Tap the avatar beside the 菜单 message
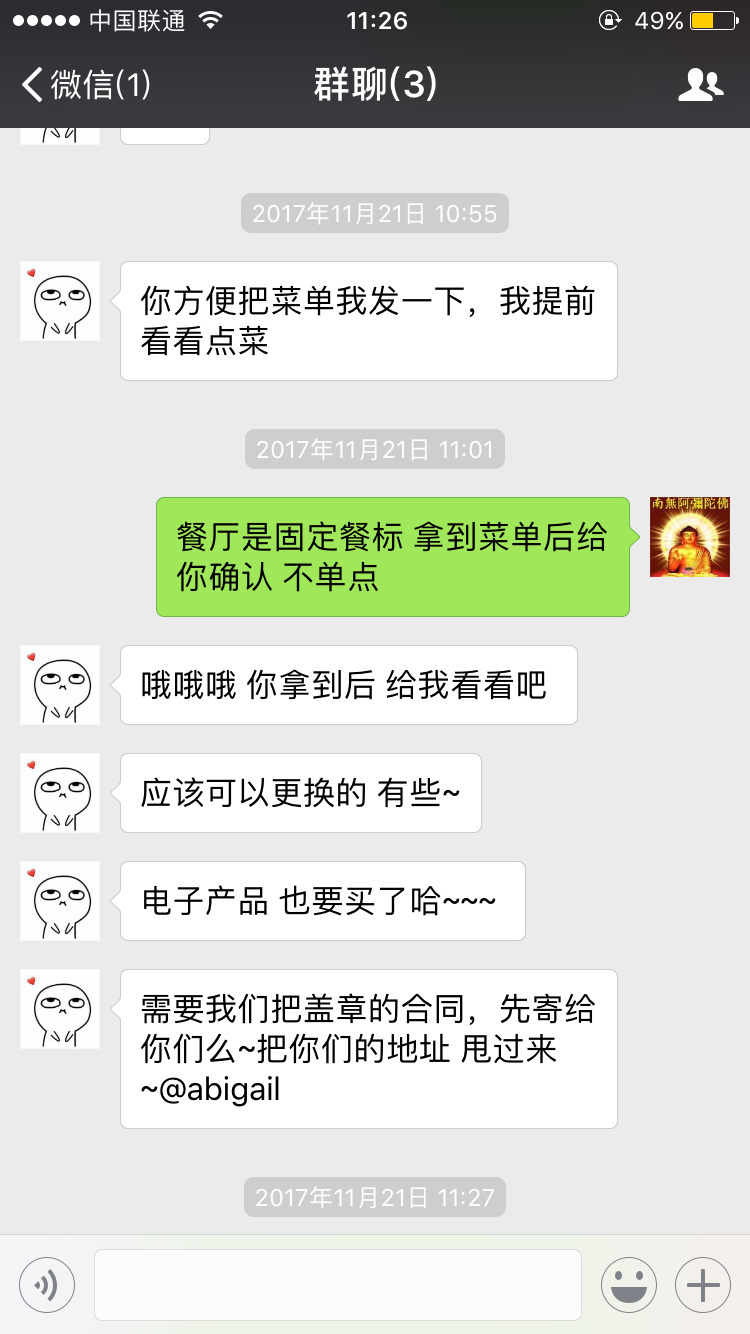 coord(60,301)
